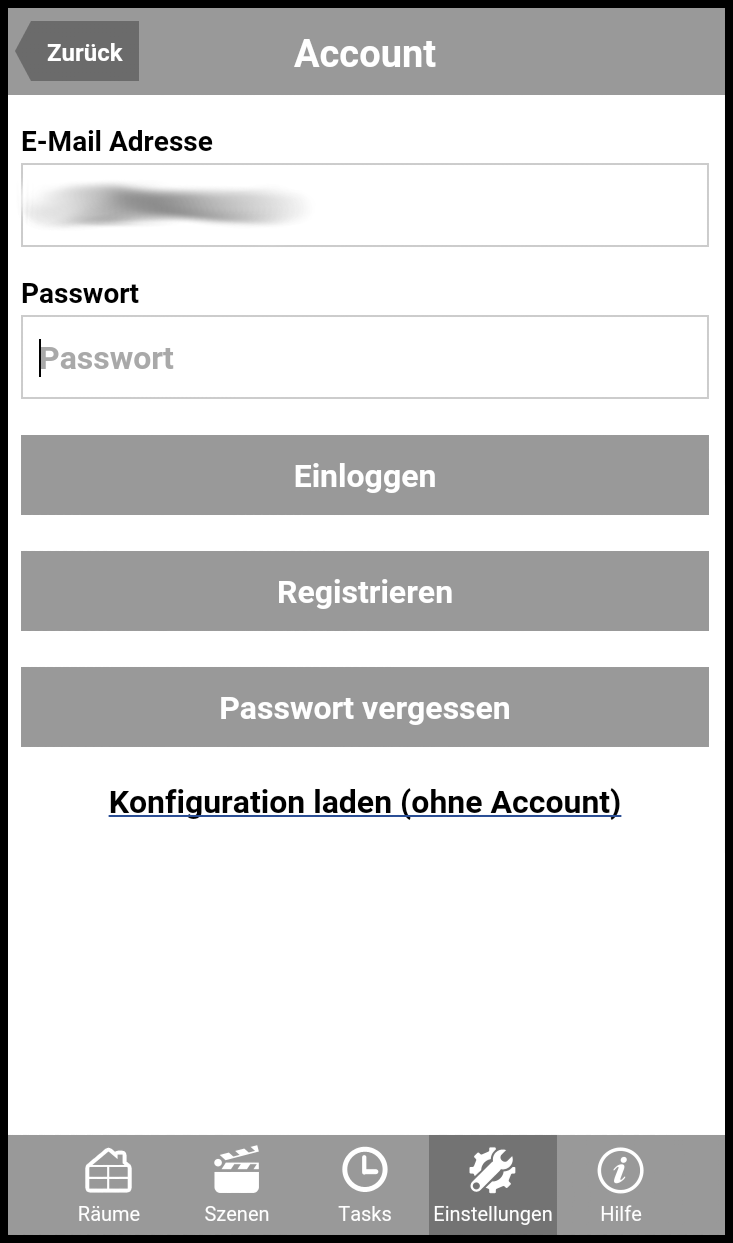Switch to the Szenen tab
This screenshot has height=1243, width=733.
237,1185
